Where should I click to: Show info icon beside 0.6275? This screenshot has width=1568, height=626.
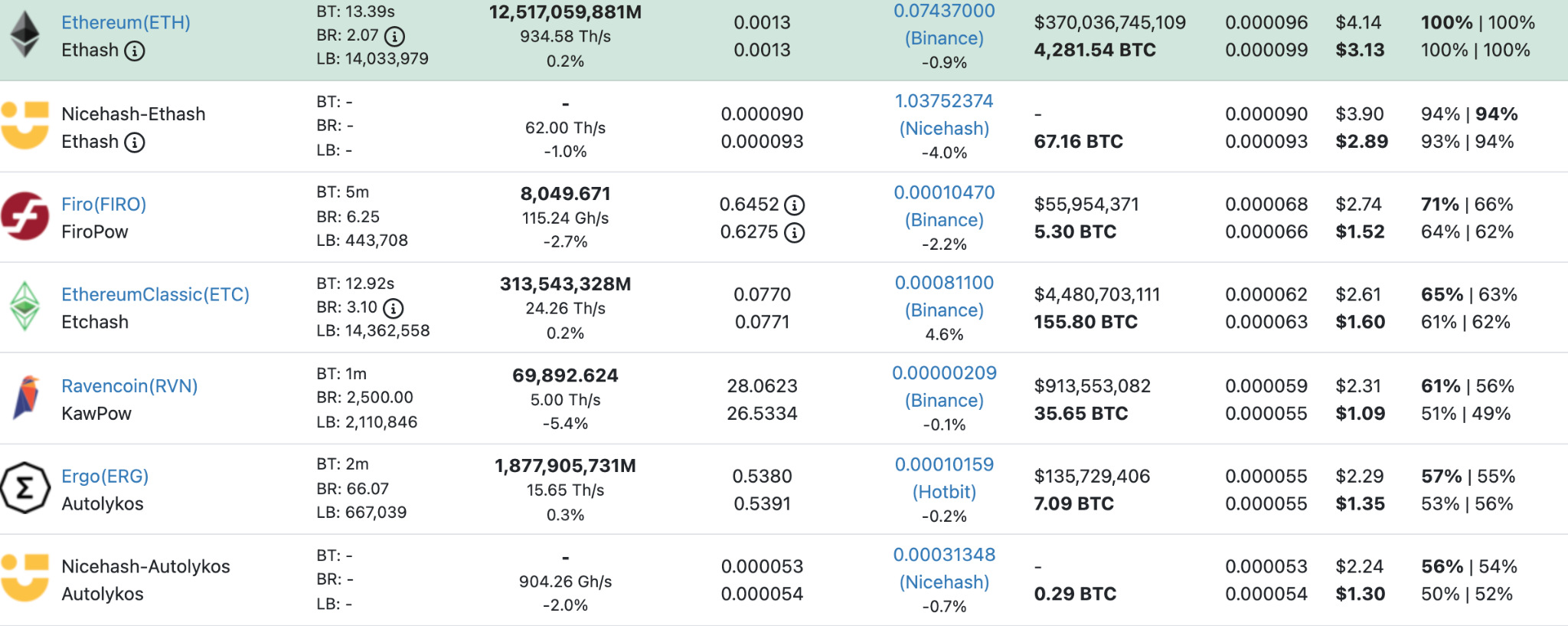coord(795,232)
